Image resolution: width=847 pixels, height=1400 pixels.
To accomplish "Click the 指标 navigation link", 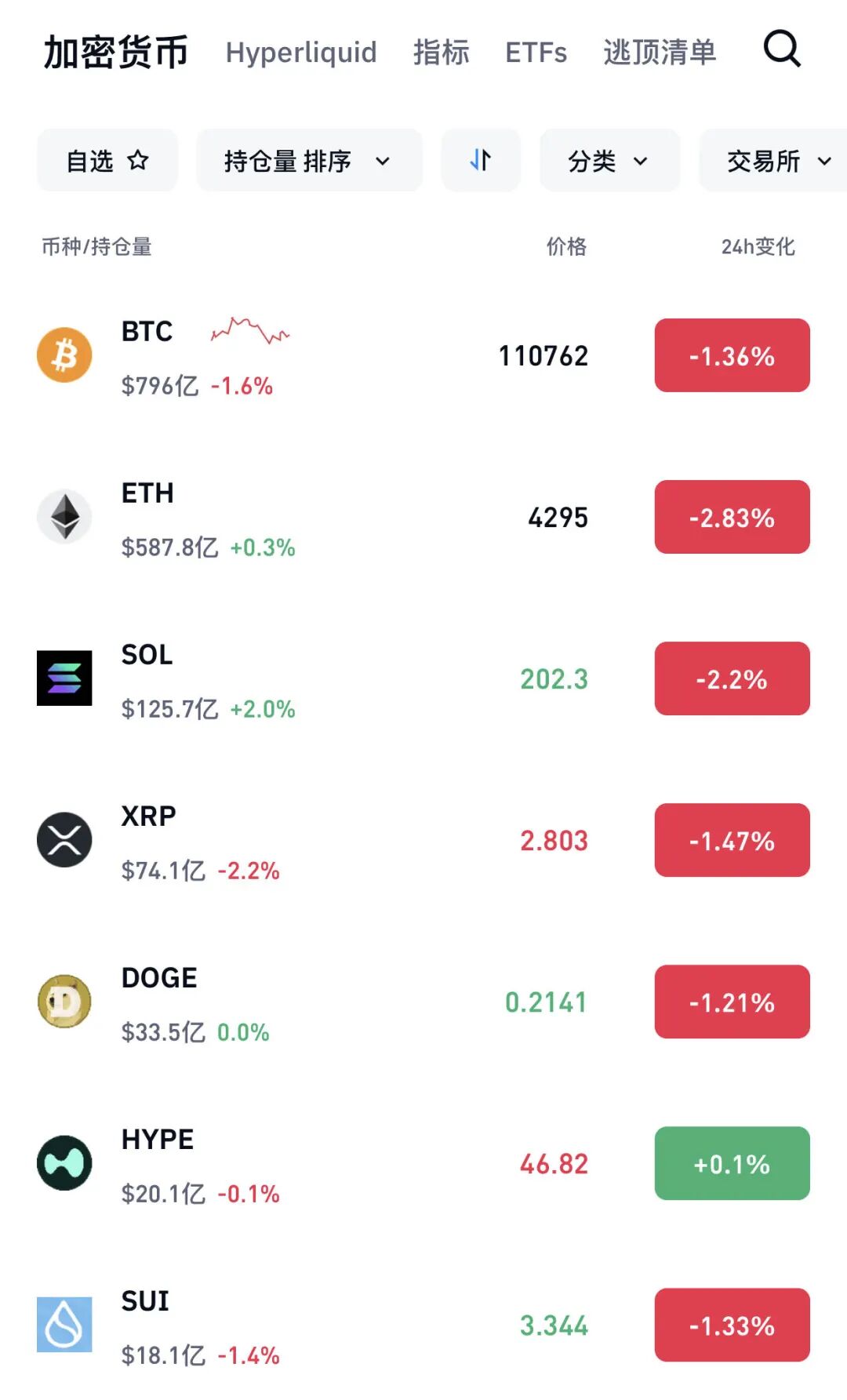I will click(x=441, y=53).
